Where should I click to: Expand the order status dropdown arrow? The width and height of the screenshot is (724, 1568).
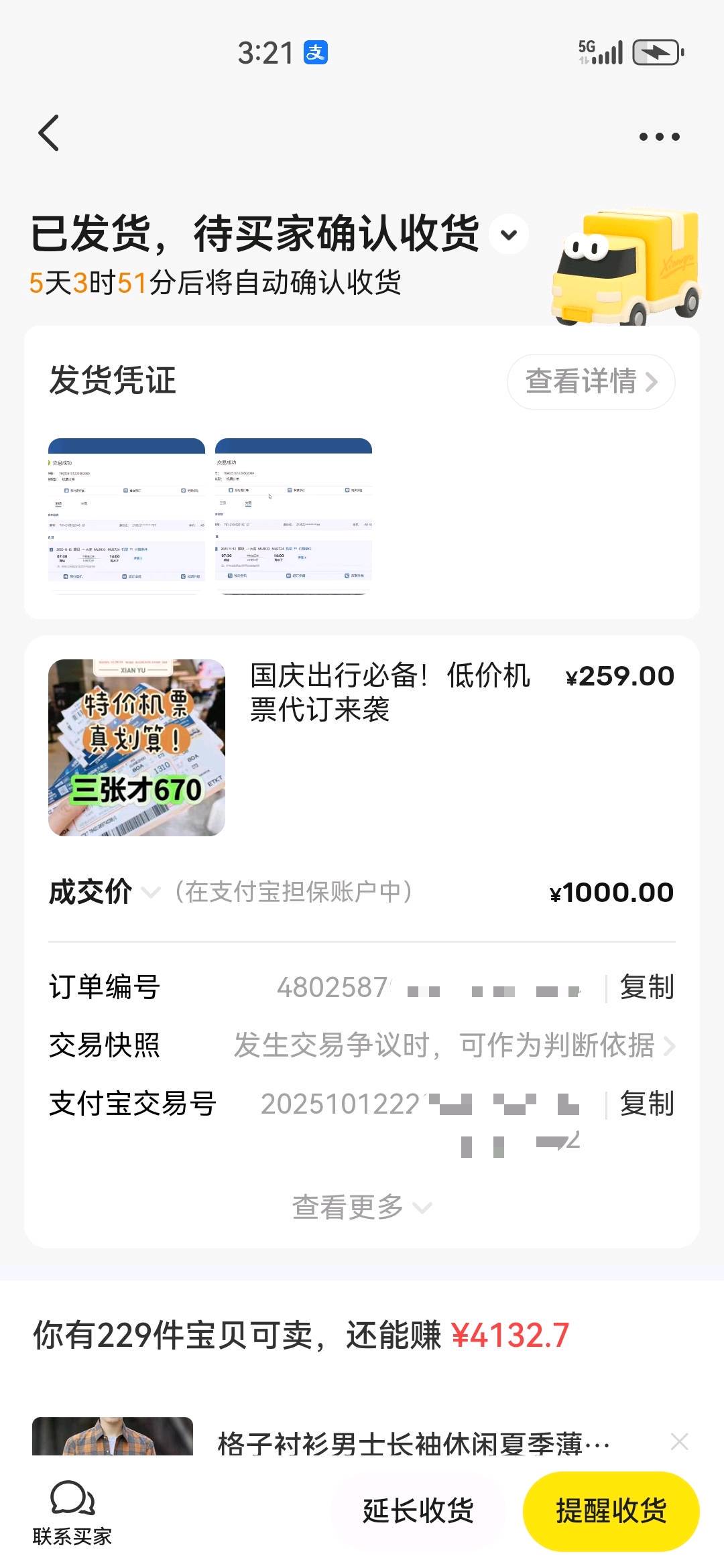tap(509, 235)
